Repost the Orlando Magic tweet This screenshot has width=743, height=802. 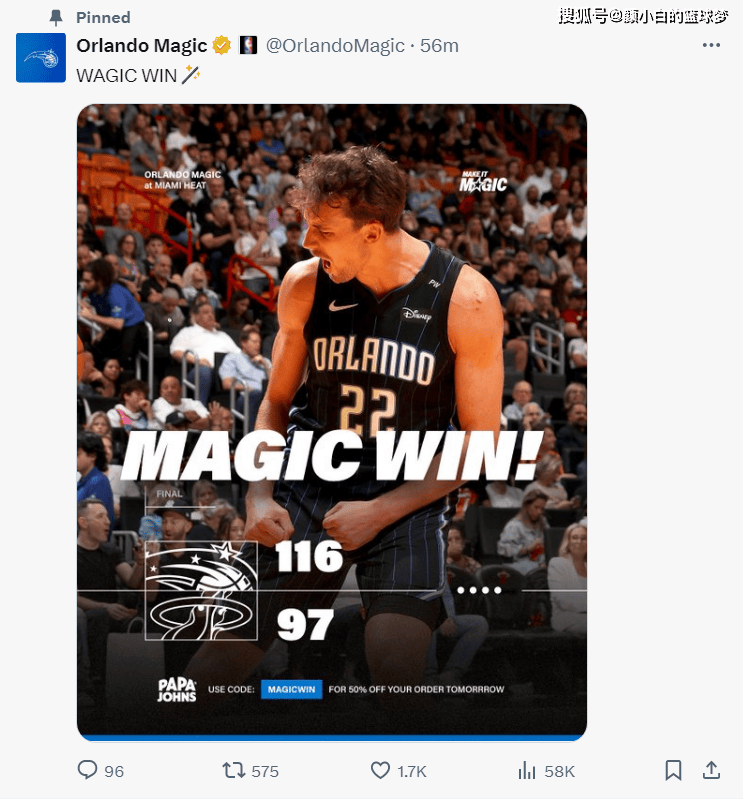click(233, 770)
